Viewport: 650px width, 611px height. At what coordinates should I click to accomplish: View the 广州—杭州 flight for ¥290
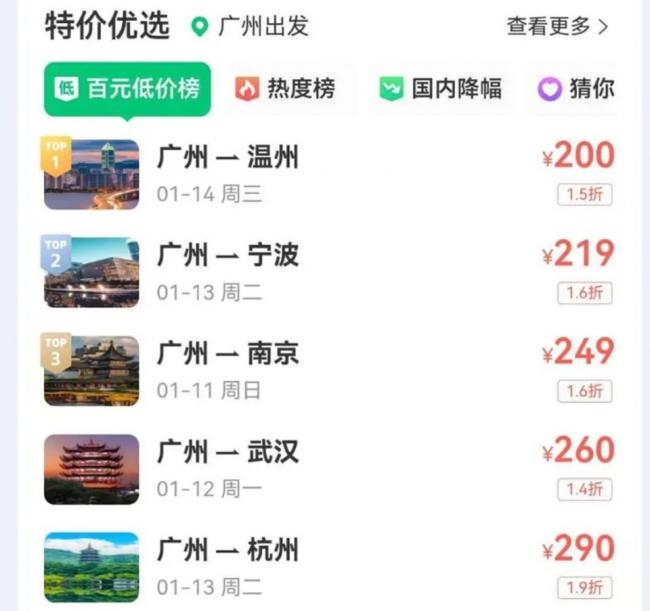tap(328, 565)
